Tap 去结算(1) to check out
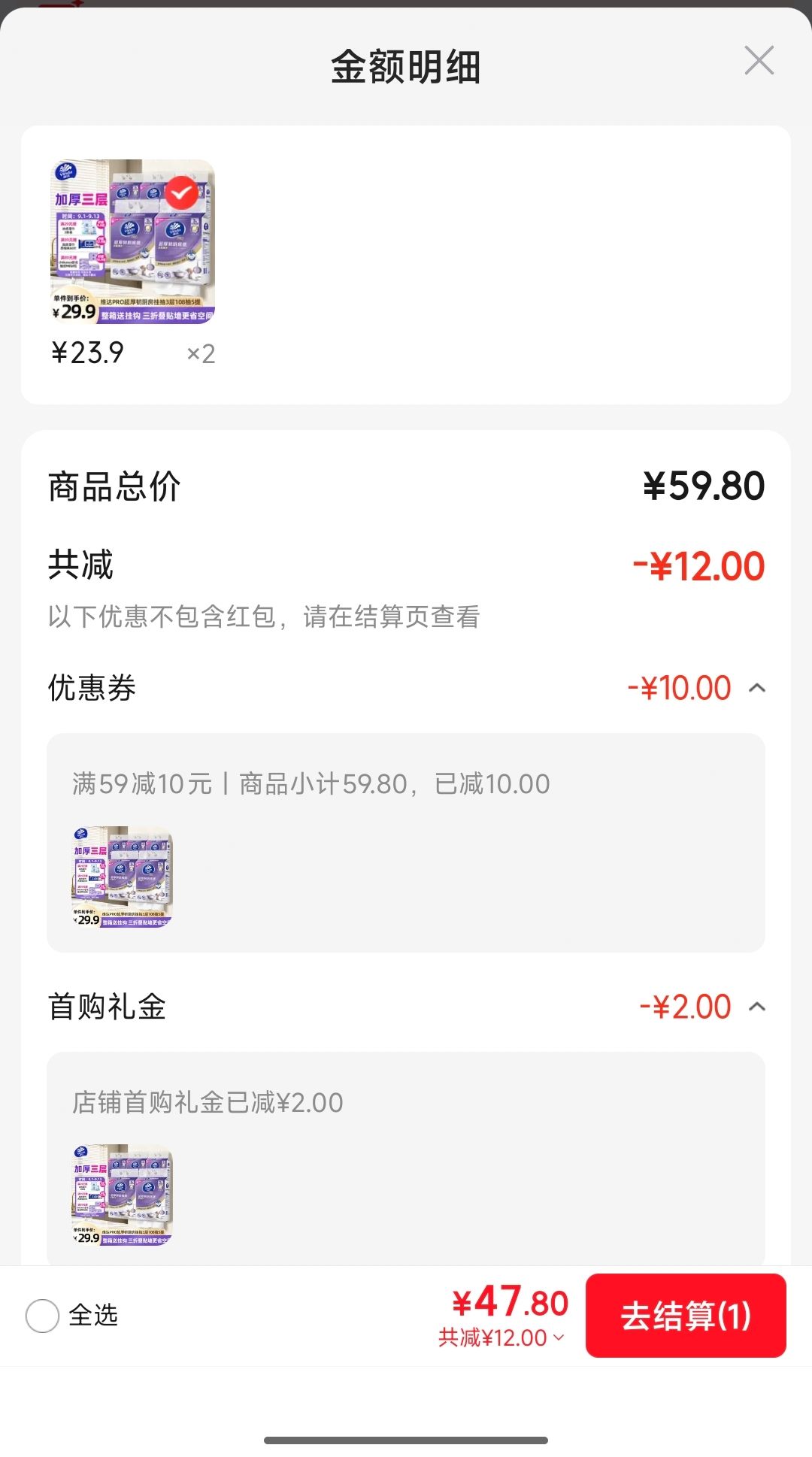The width and height of the screenshot is (812, 1457). click(x=686, y=1316)
